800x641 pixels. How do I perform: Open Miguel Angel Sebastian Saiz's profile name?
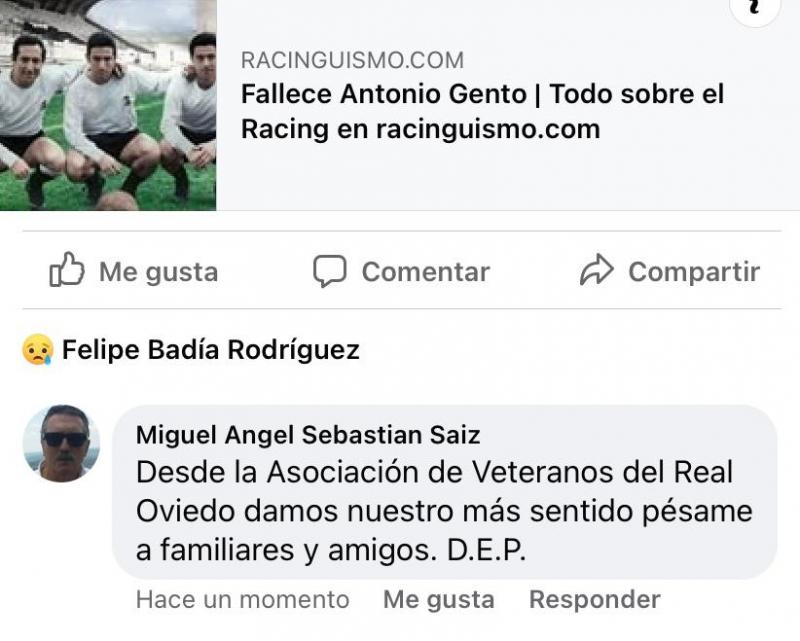pos(308,435)
